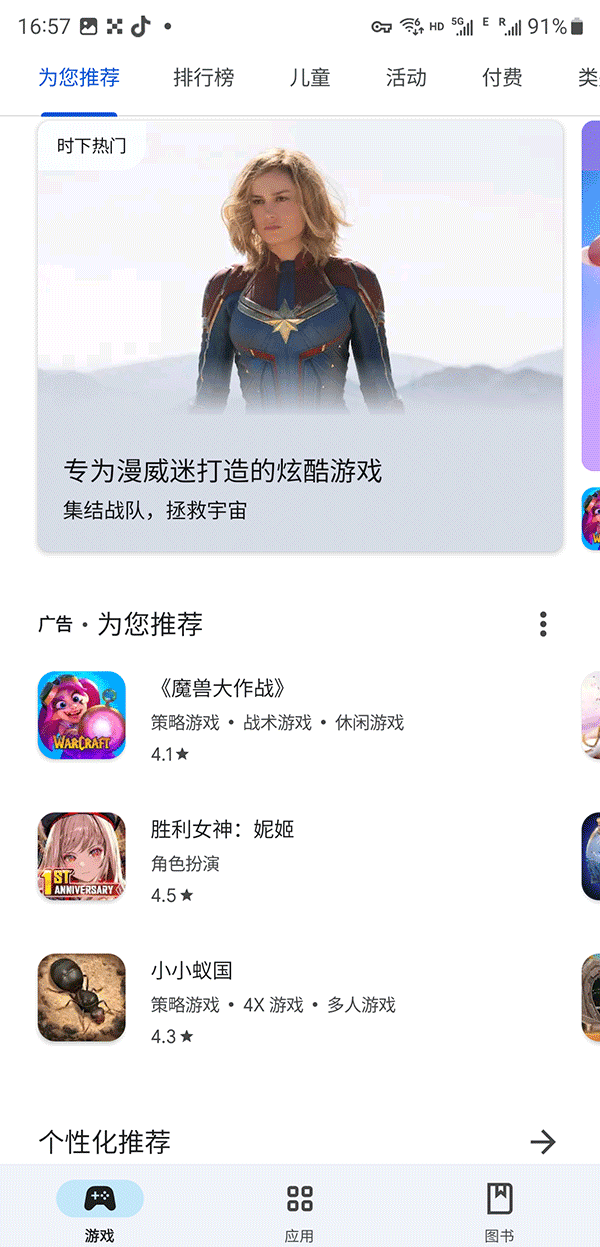Open the 儿童 tab
600x1247 pixels.
click(310, 78)
